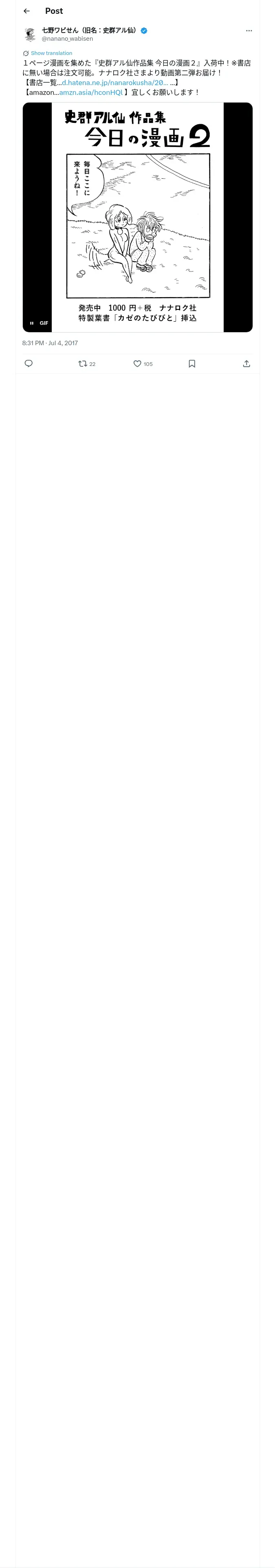
Task: Open the amzn.asia/hconHQl link
Action: point(91,92)
